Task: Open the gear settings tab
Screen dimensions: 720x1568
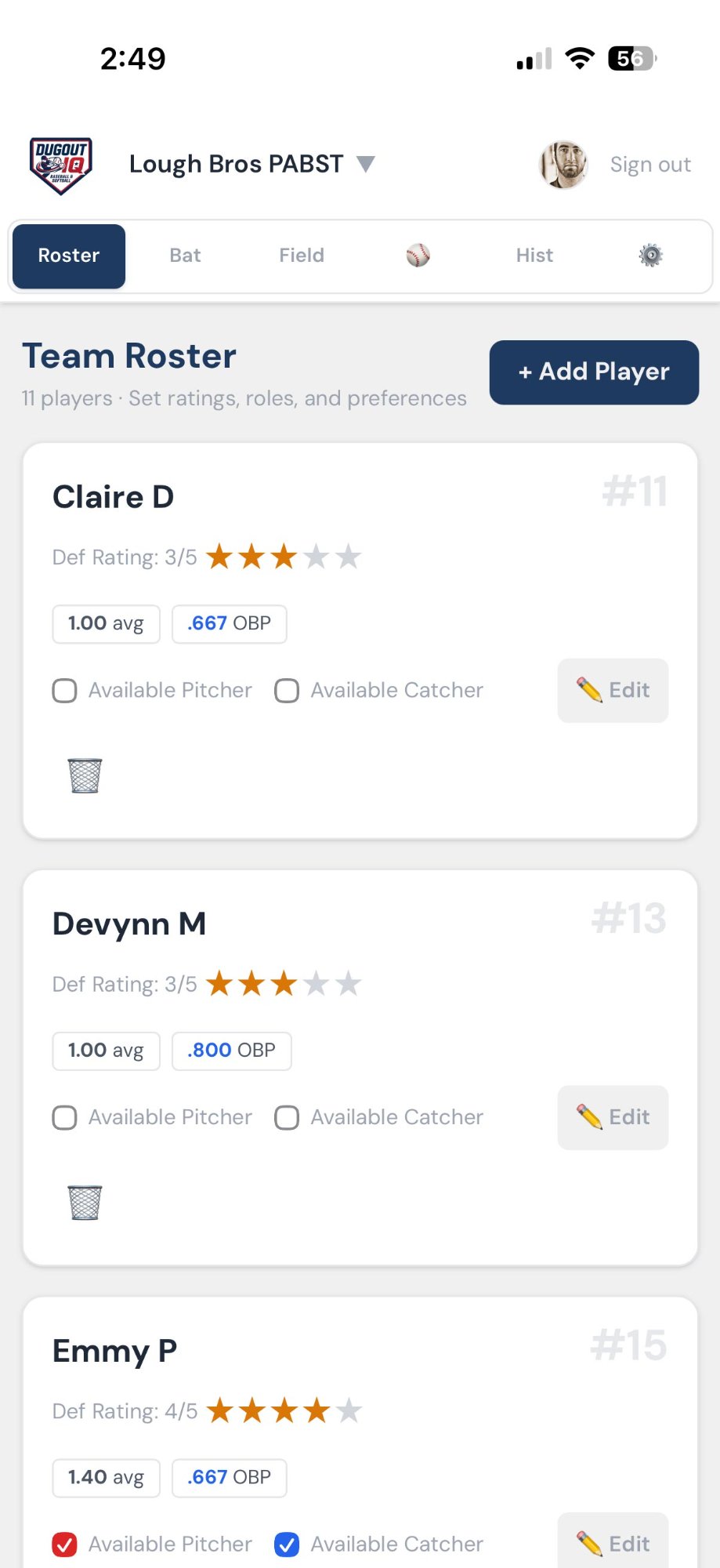Action: click(651, 255)
